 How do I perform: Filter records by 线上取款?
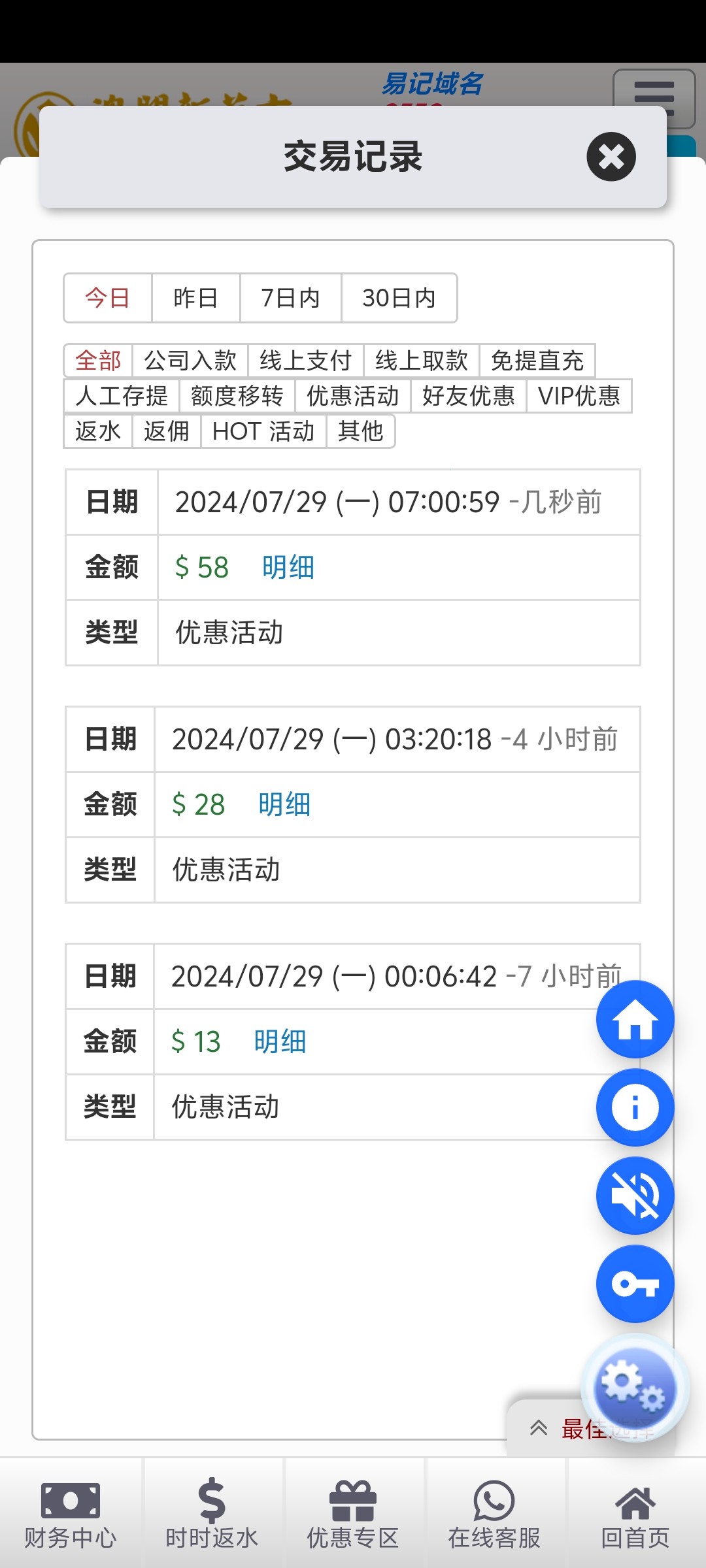pos(422,361)
